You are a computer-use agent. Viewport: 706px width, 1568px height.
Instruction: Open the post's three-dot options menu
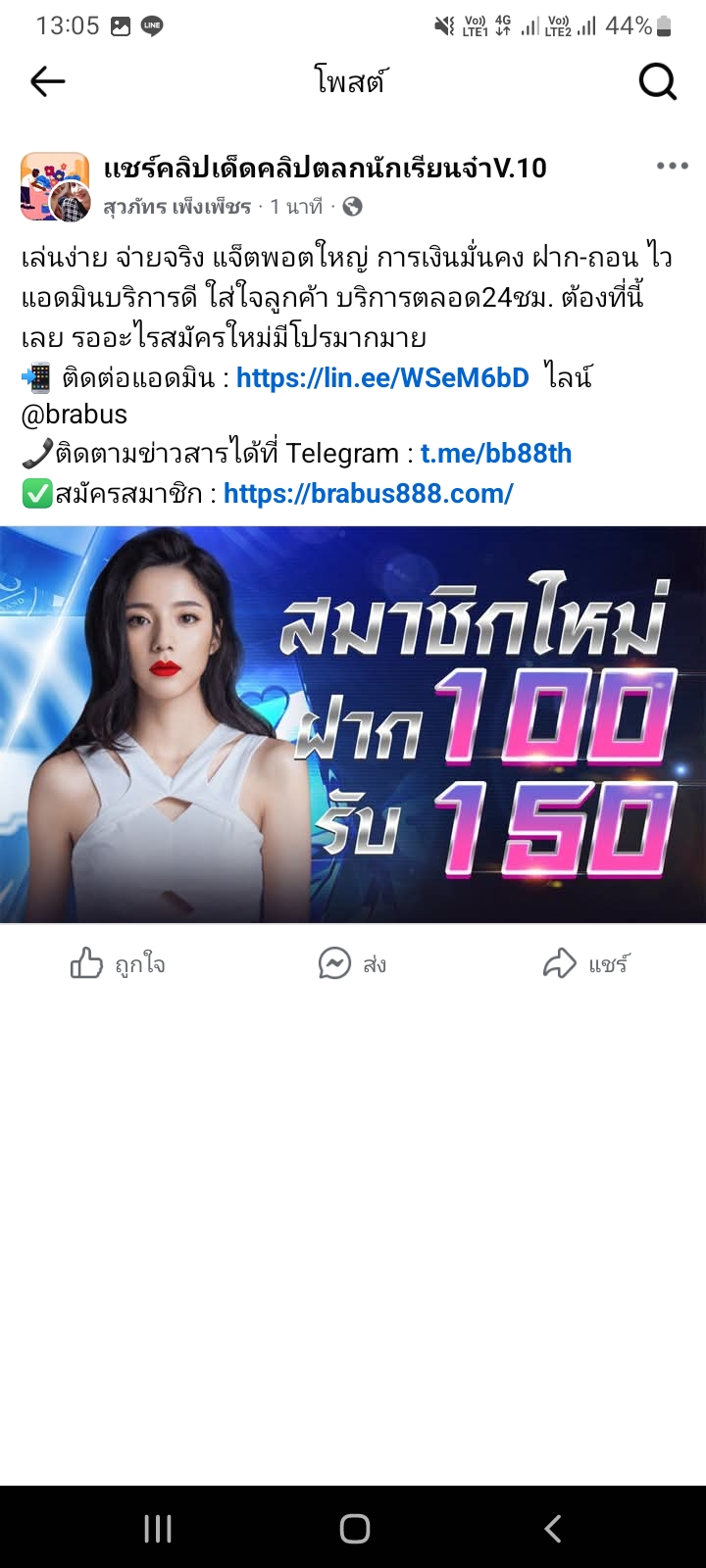pyautogui.click(x=672, y=166)
